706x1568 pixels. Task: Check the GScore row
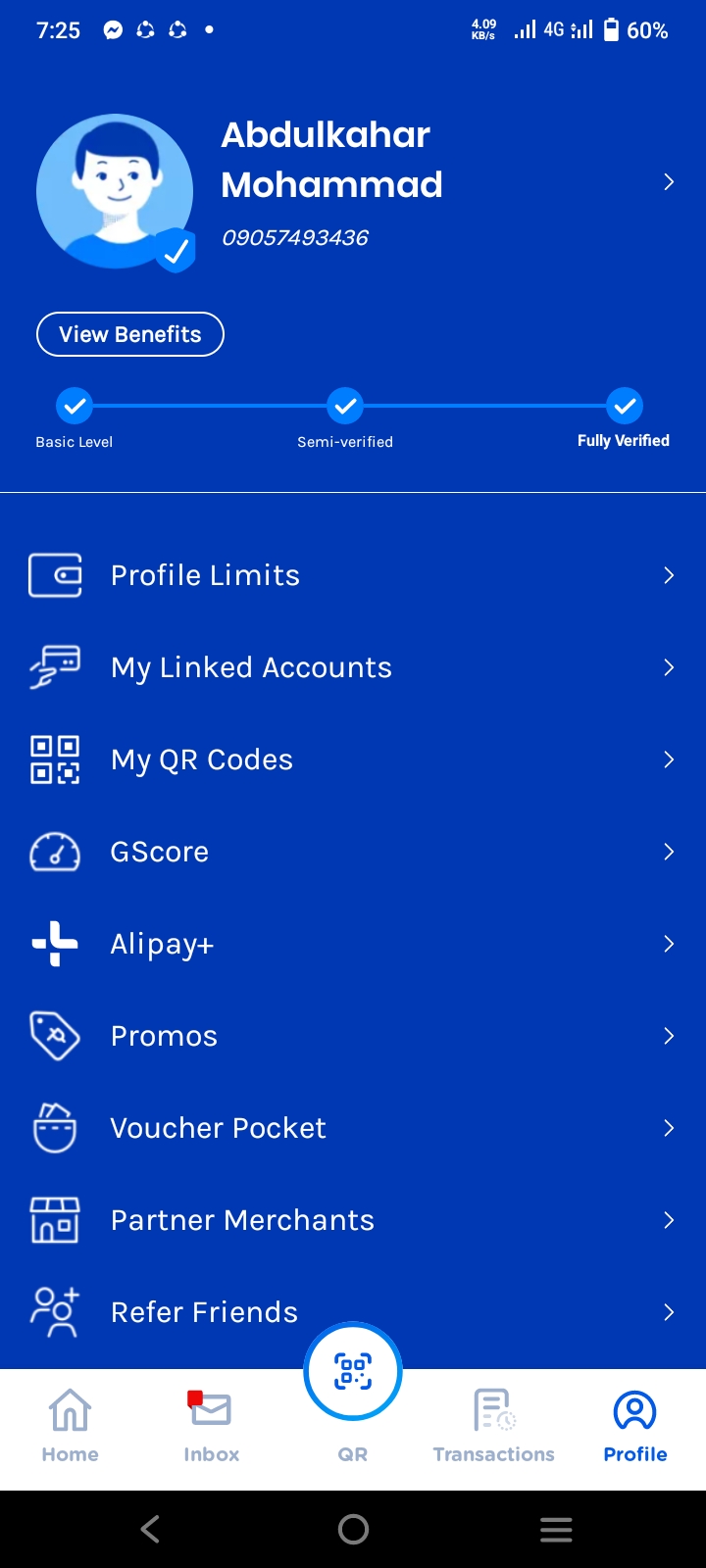(x=353, y=852)
